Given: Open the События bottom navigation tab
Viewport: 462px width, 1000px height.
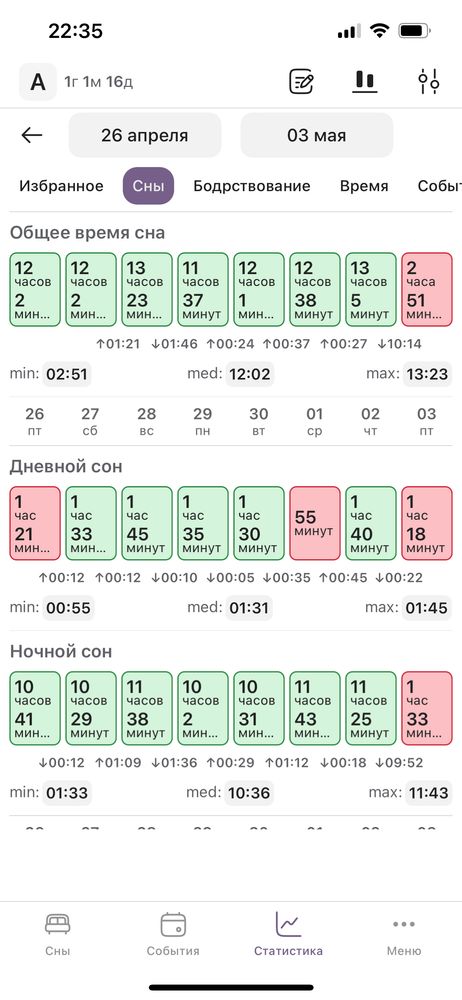Looking at the screenshot, I should [x=173, y=934].
